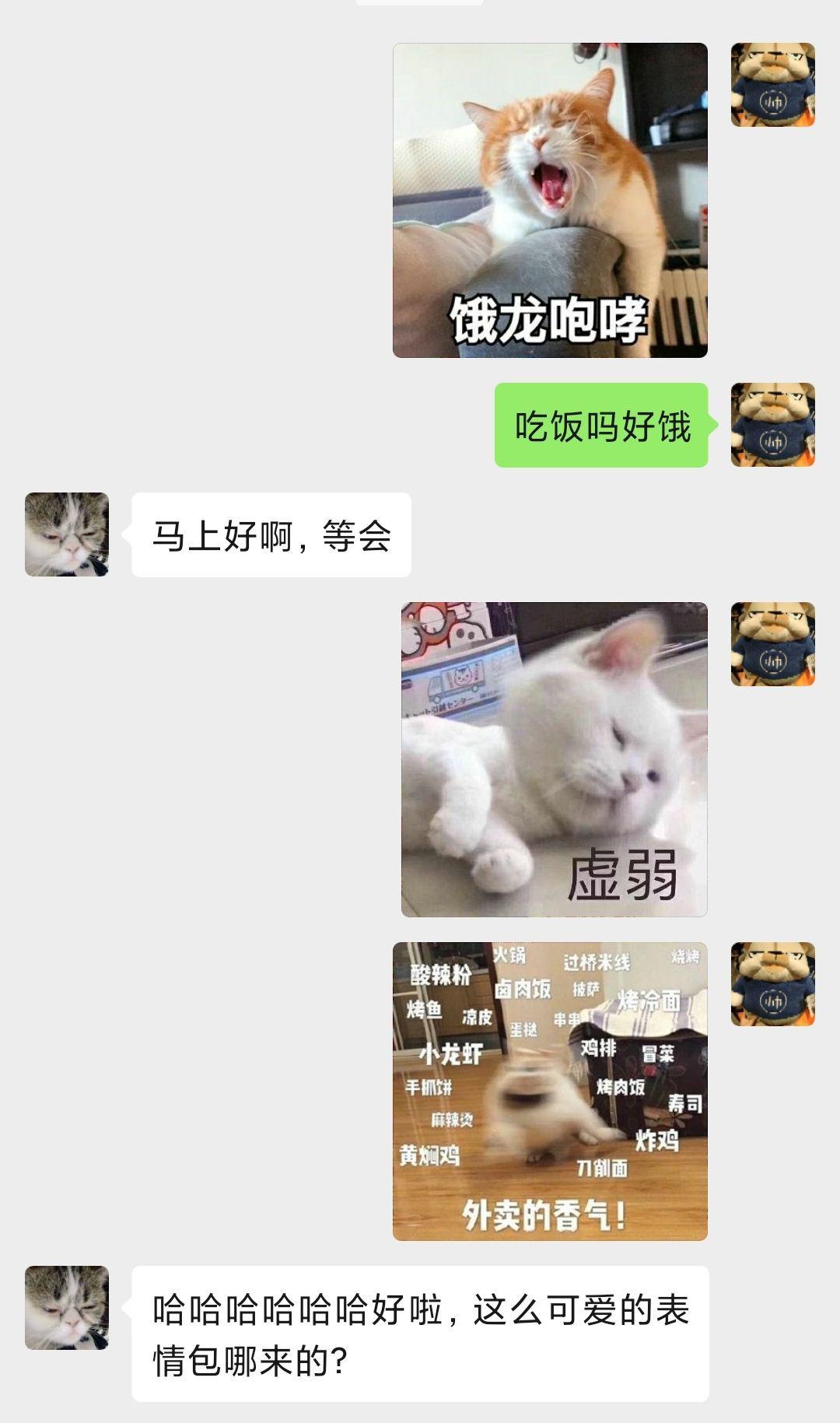Open the 饿龙咆哮 cat sticker
Screen dimensions: 840x1423
pos(550,200)
